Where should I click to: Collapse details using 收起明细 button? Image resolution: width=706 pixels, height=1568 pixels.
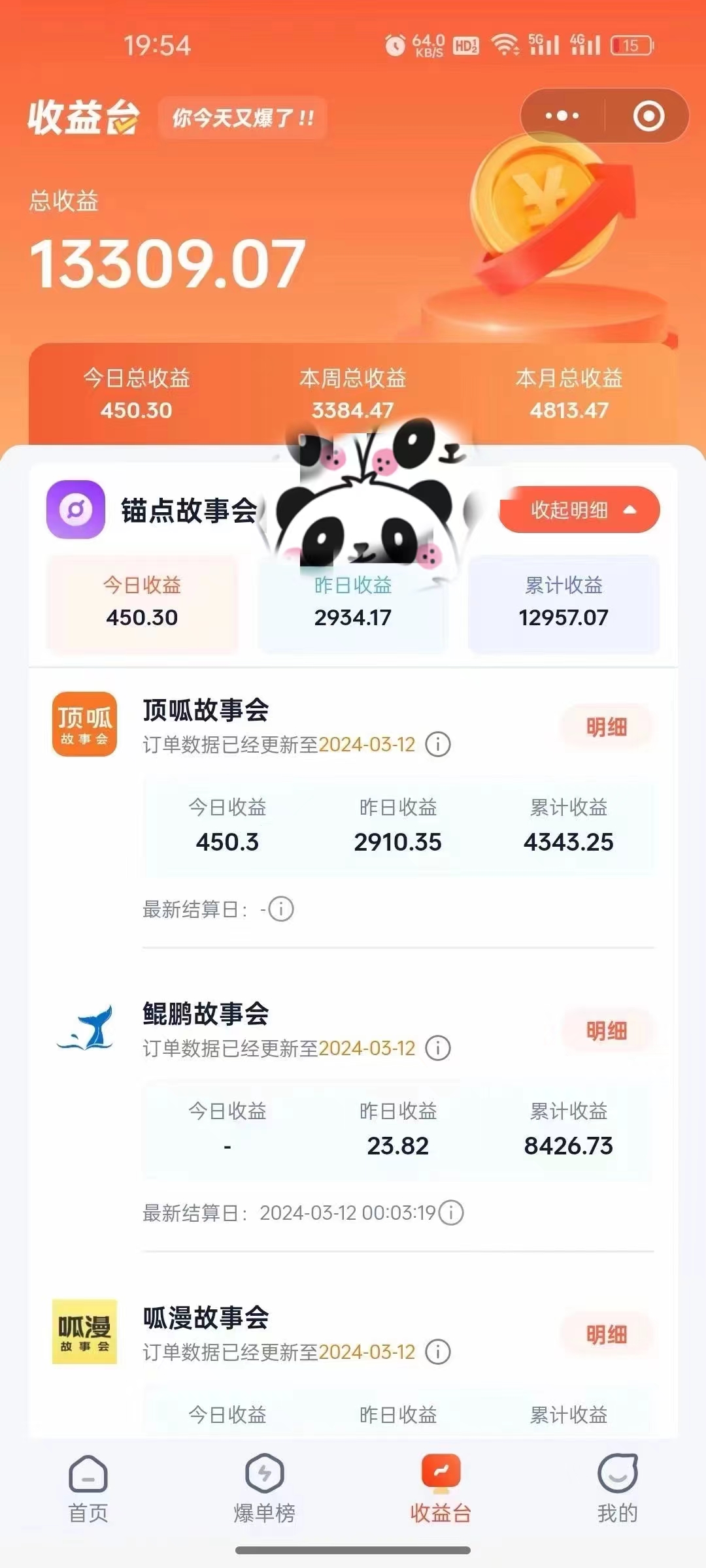[x=579, y=511]
